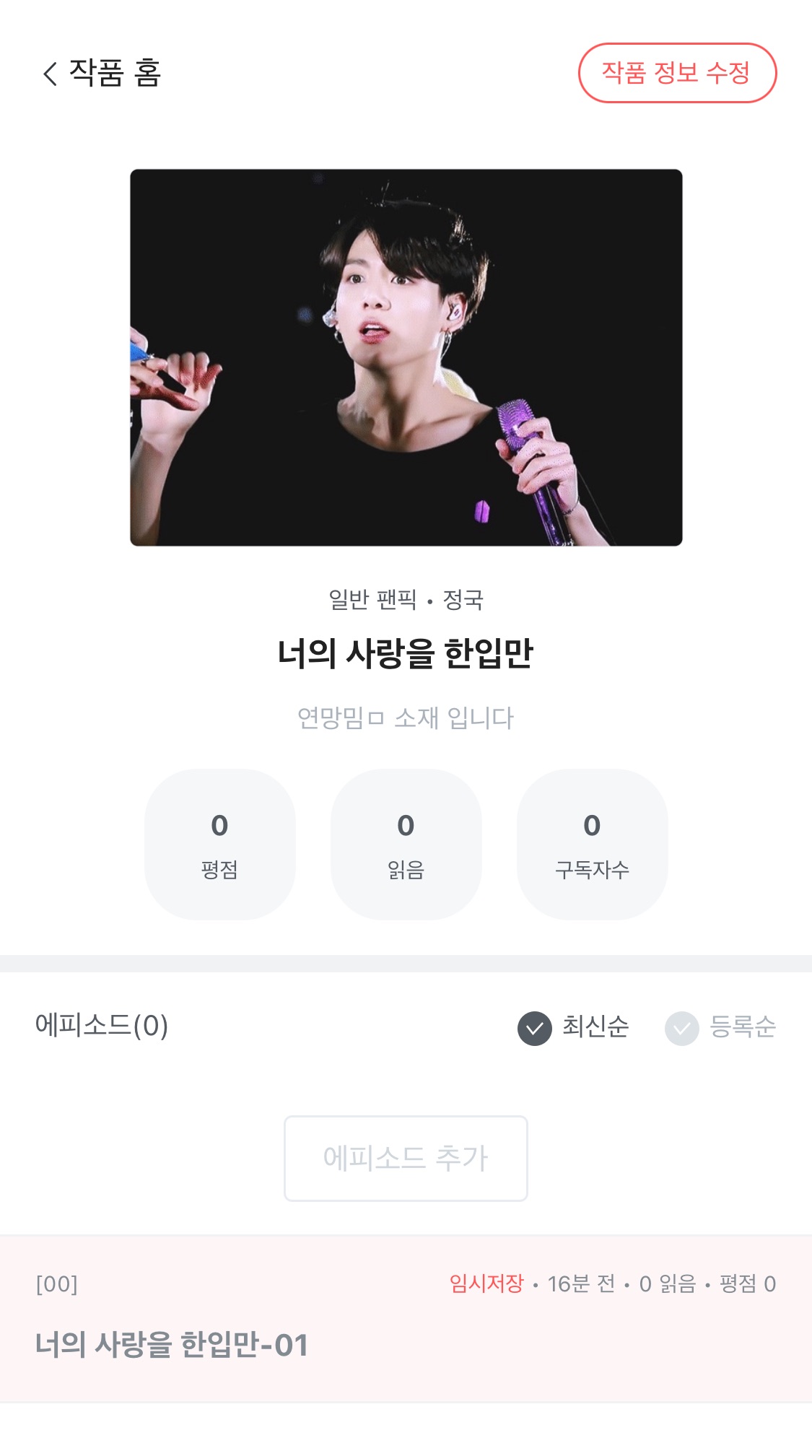Screen dimensions: 812x1456
Task: Sort episodes by 최신순
Action: tap(574, 1027)
